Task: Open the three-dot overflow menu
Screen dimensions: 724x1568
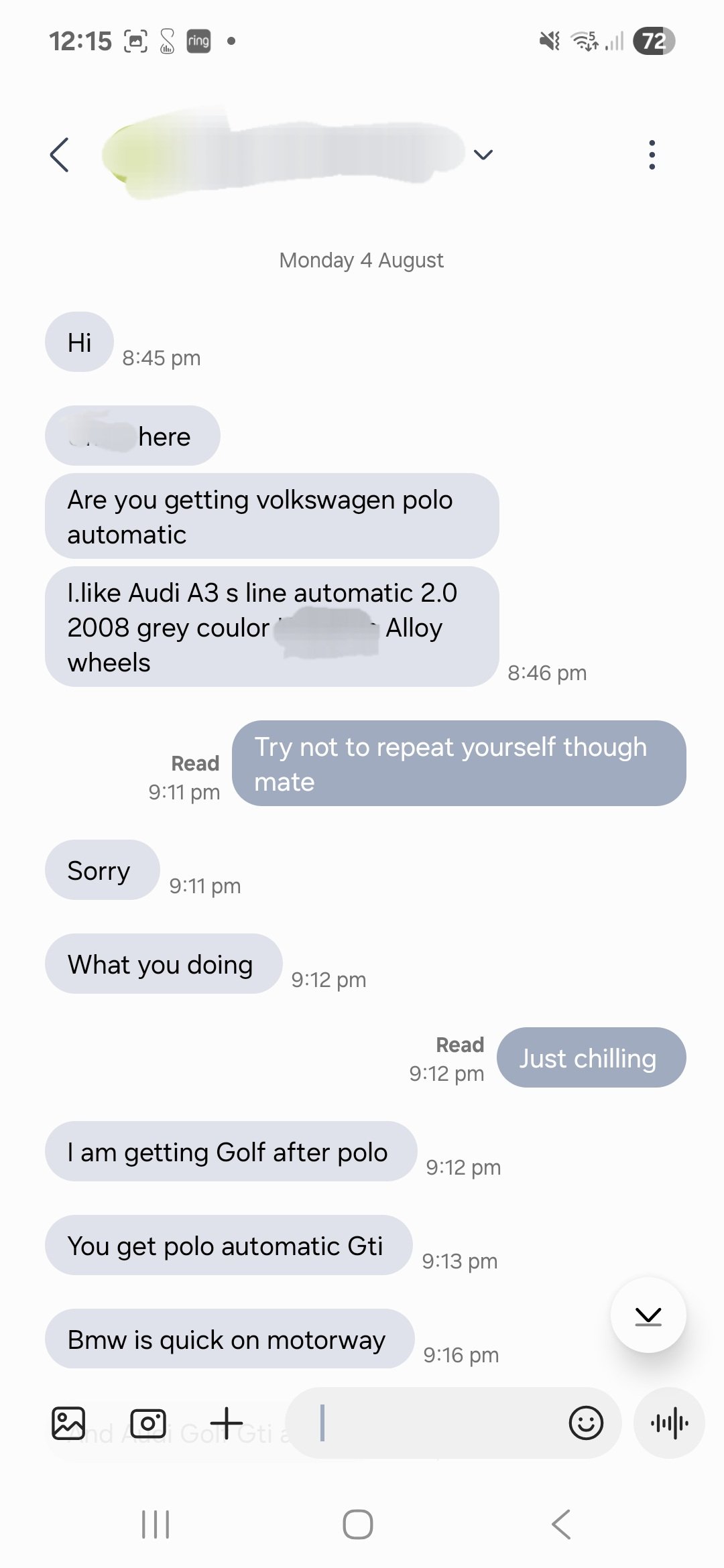Action: coord(652,155)
